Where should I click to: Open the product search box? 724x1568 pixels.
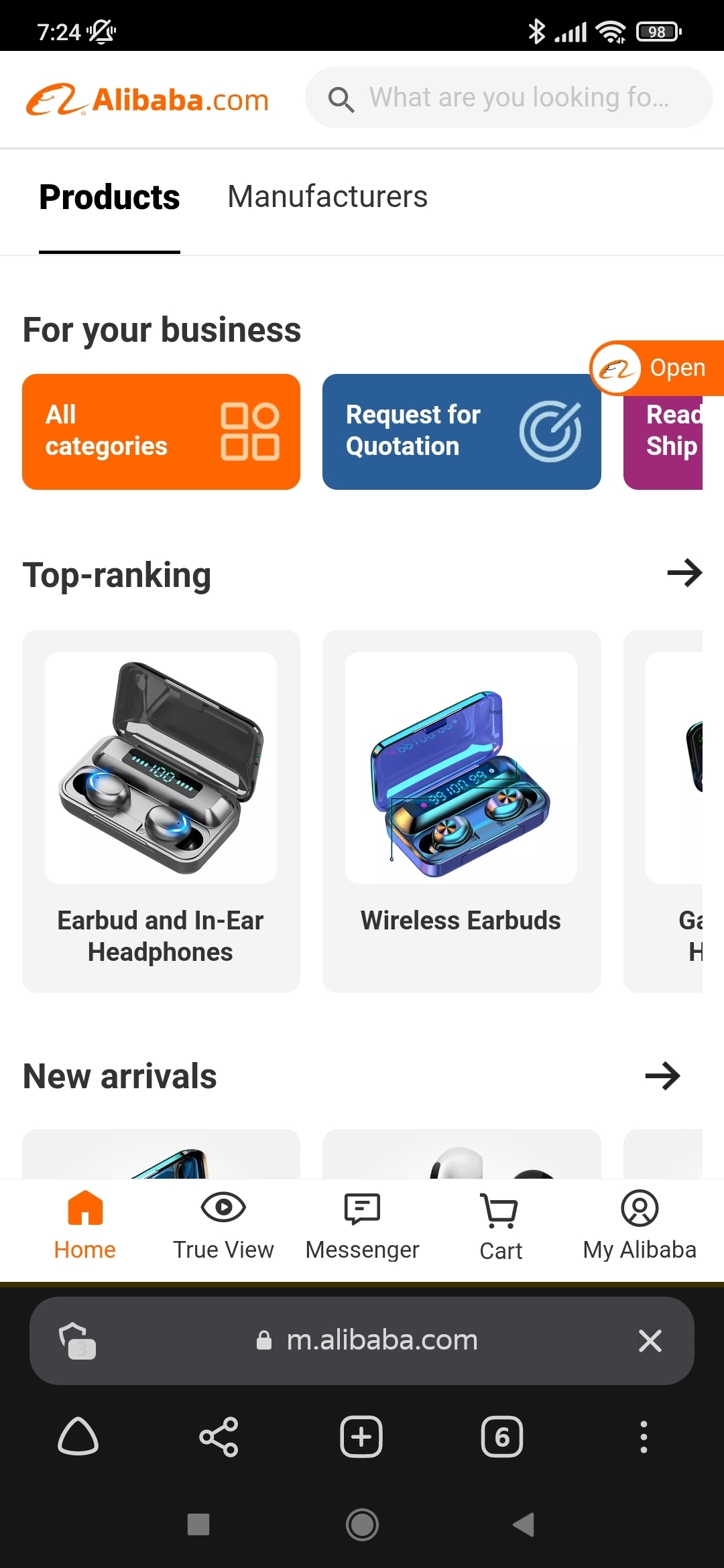508,98
